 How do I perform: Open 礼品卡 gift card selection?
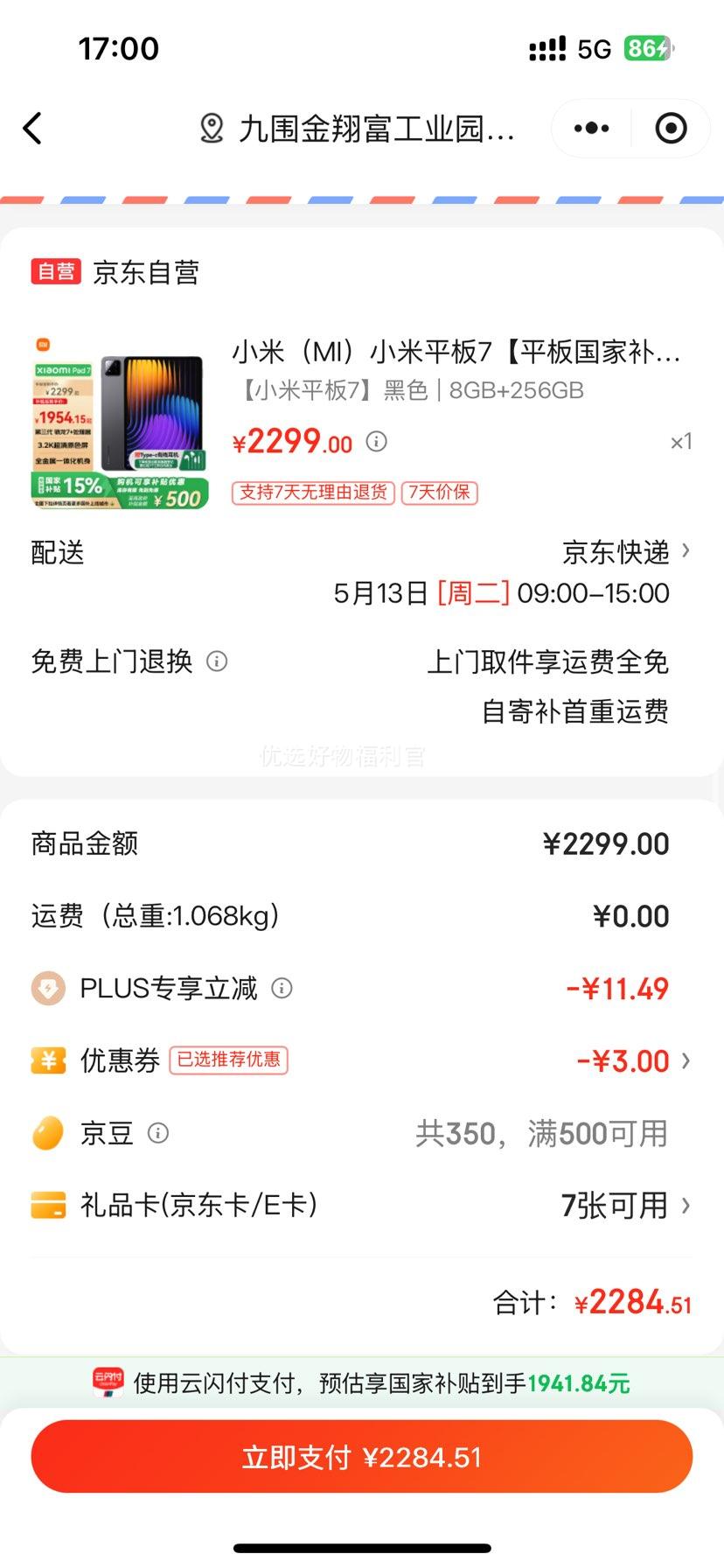[362, 1206]
